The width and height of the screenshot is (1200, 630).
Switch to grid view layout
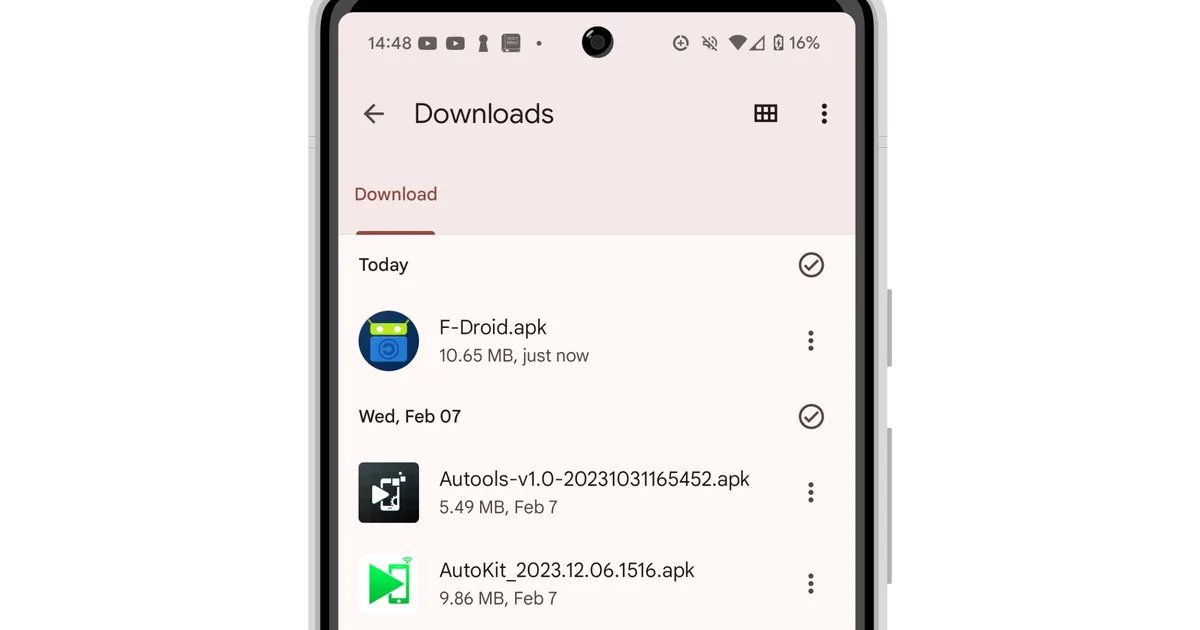(766, 114)
